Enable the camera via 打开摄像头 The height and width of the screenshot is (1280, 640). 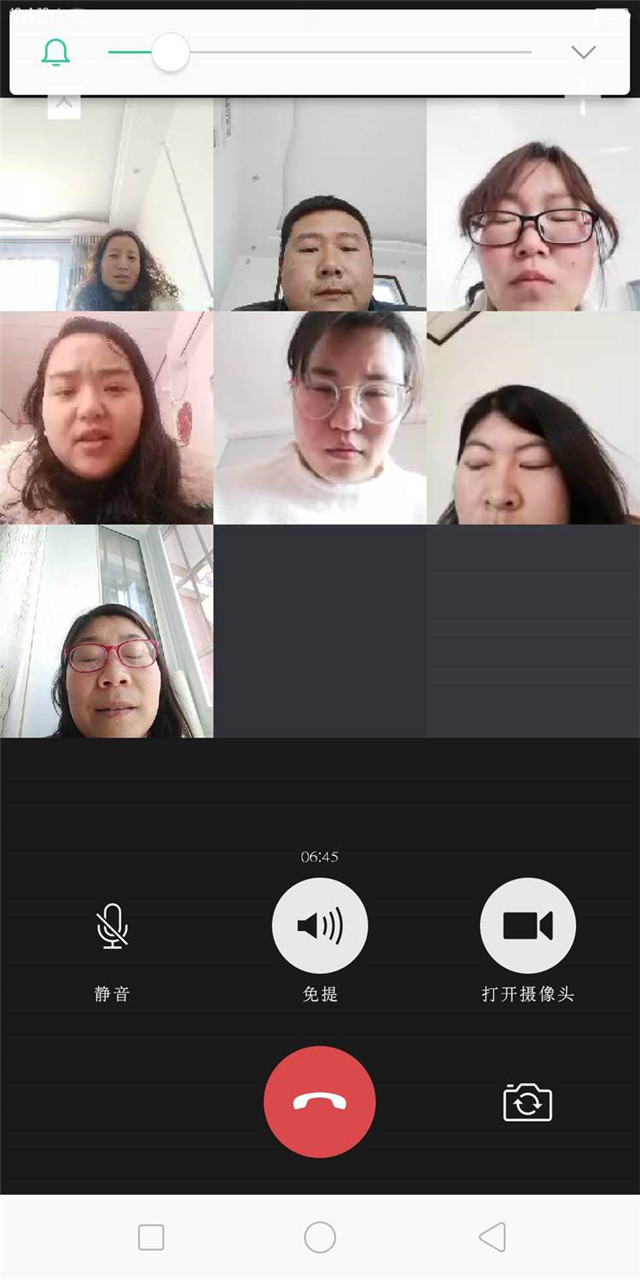pos(528,926)
